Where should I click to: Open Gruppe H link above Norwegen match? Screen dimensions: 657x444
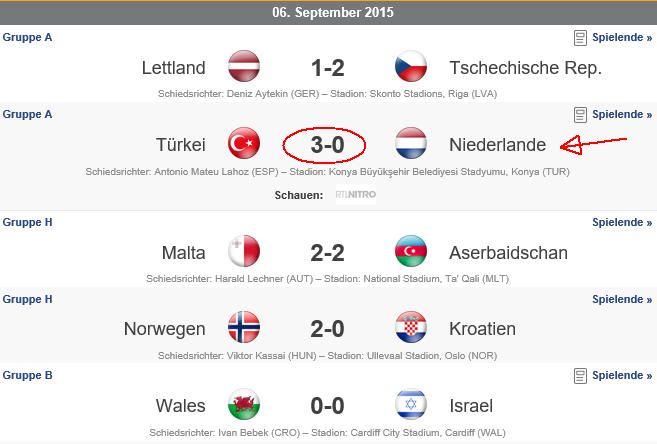tap(28, 299)
